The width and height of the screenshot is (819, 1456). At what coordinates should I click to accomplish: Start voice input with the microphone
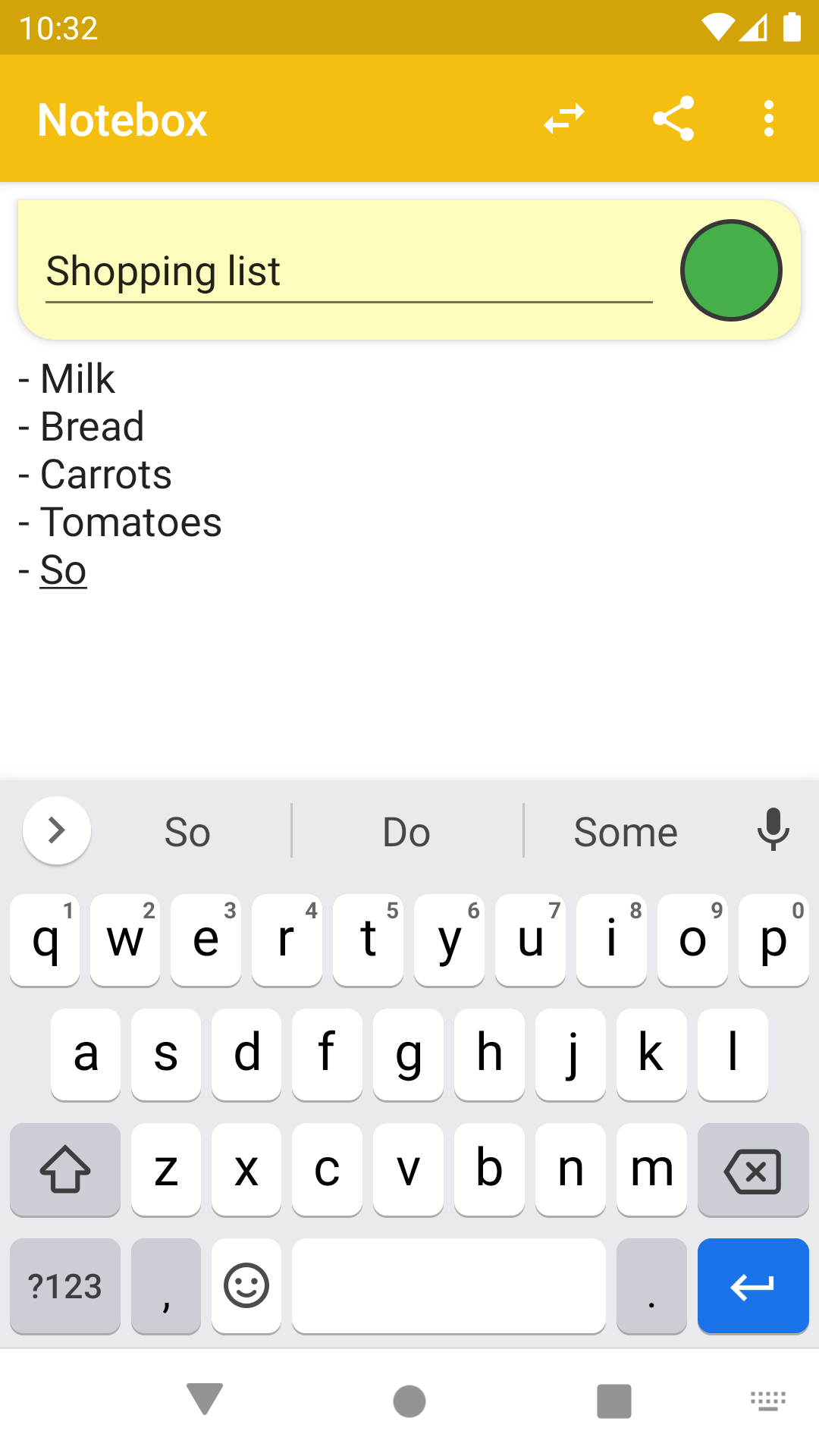coord(773,830)
